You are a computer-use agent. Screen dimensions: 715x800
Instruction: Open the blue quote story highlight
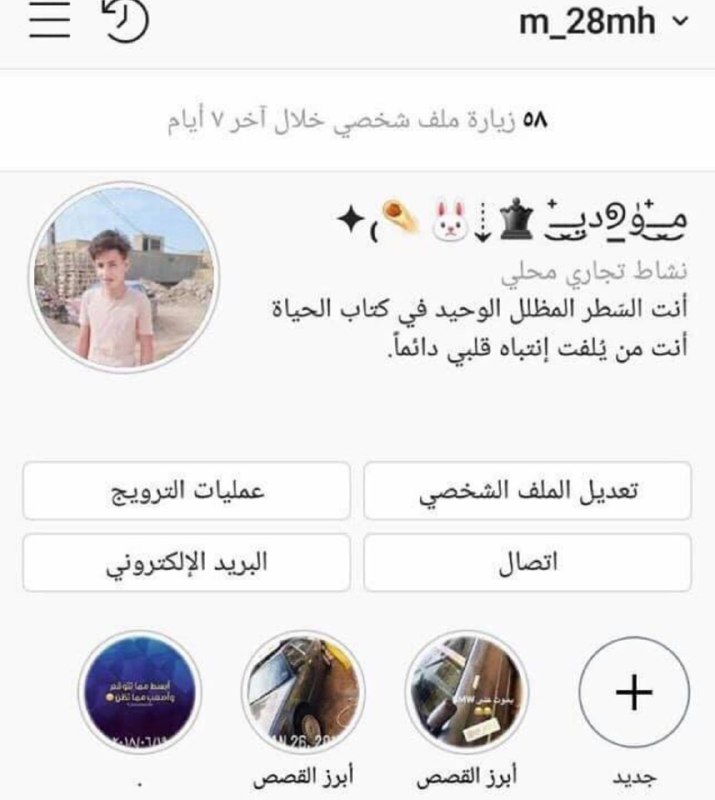tap(139, 692)
